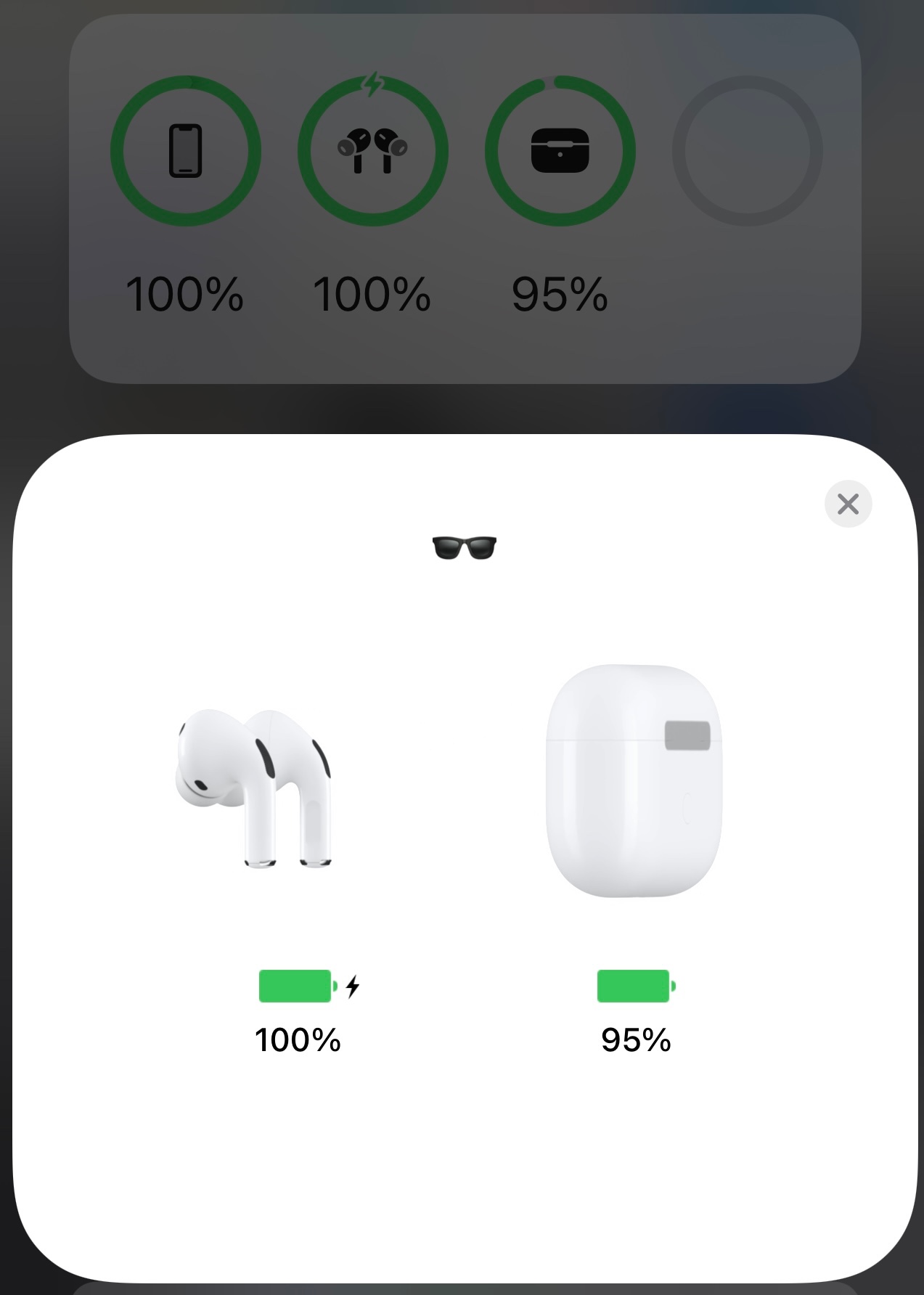
Task: Close the AirPods battery popup
Action: [x=848, y=504]
